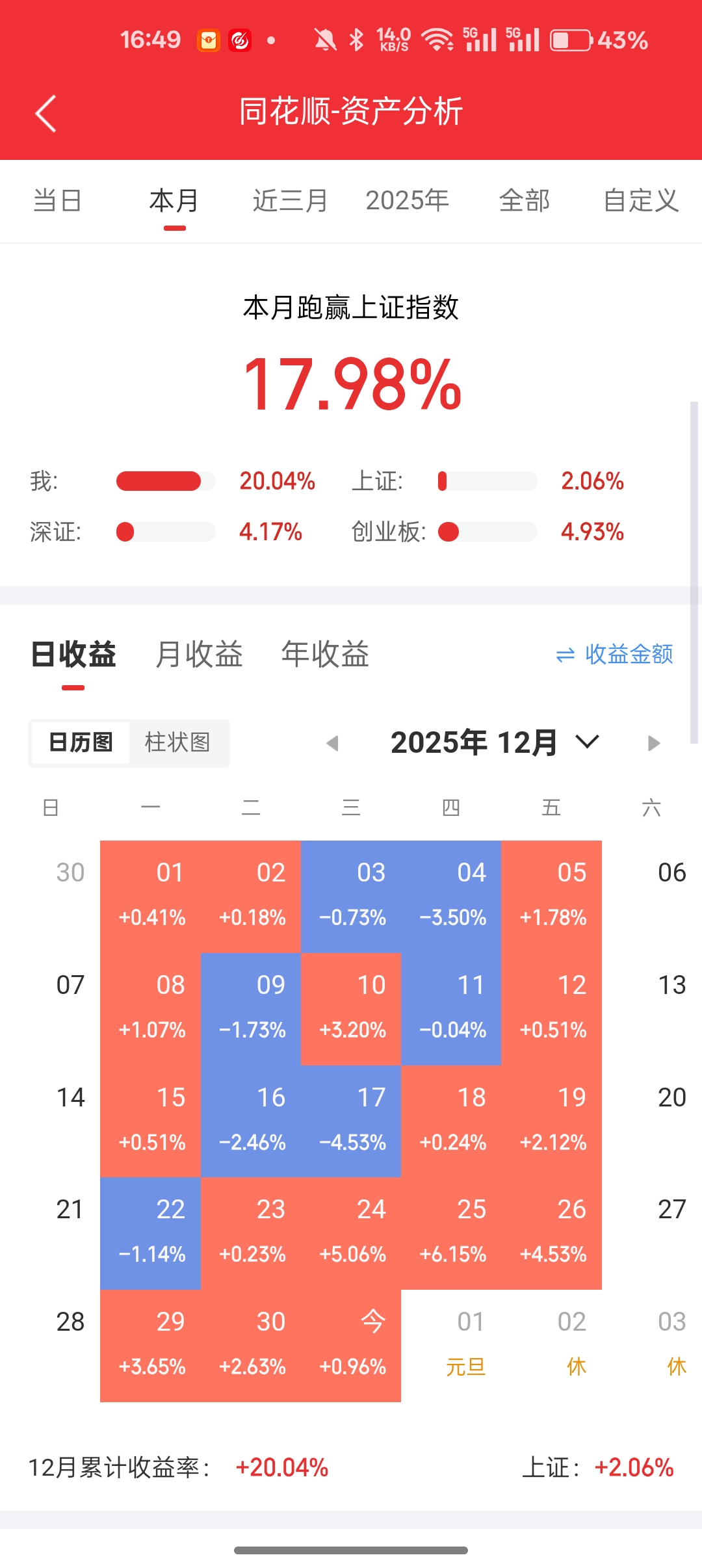Go to next month
This screenshot has height=1568, width=702.
[654, 743]
